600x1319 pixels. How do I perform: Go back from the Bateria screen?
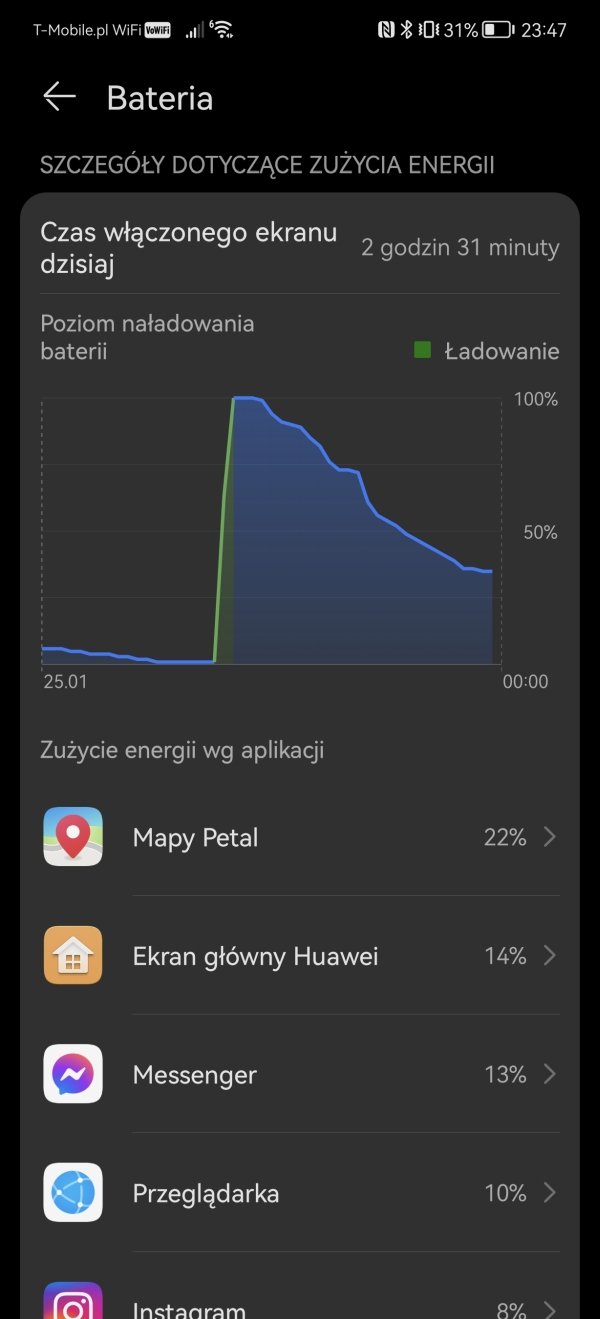point(60,97)
